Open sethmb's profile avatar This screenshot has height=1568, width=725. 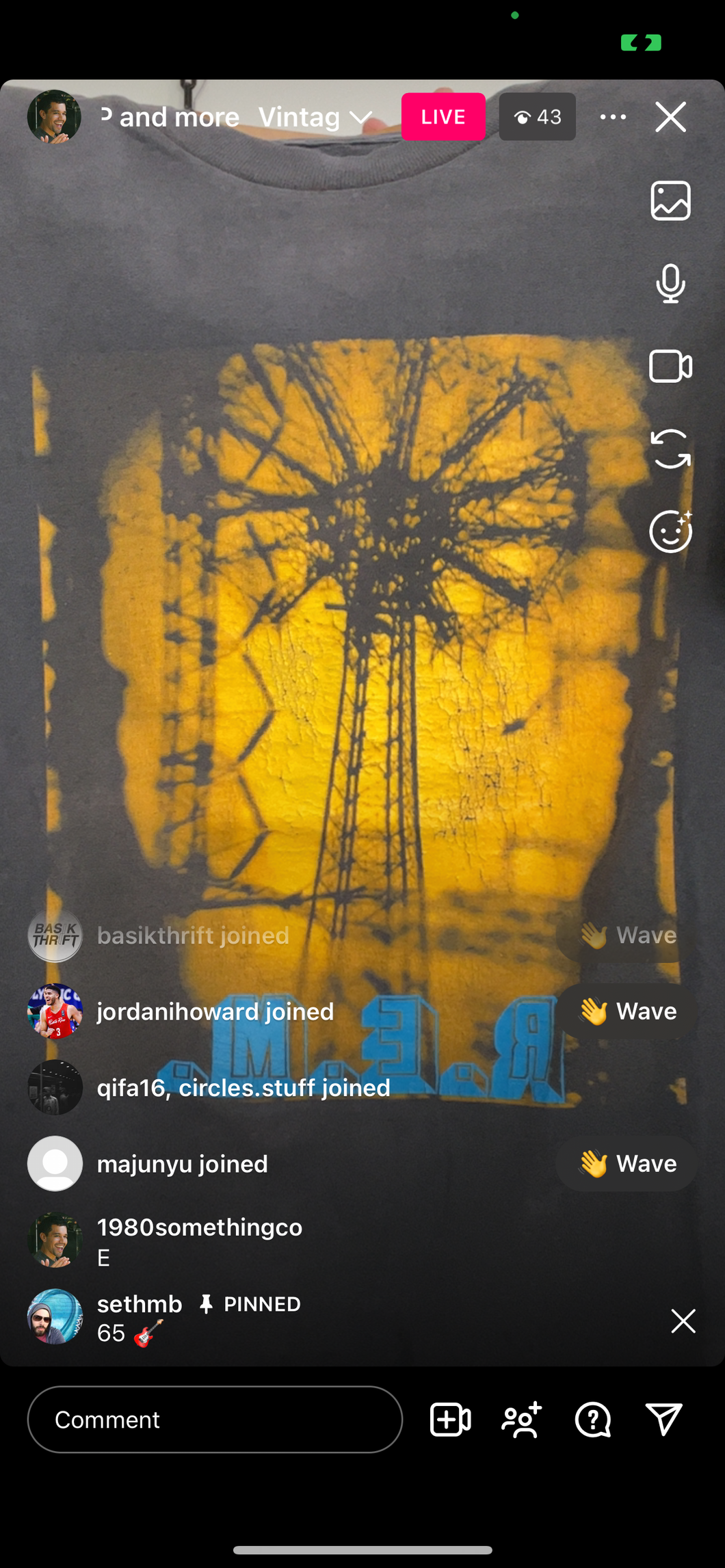tap(55, 1316)
